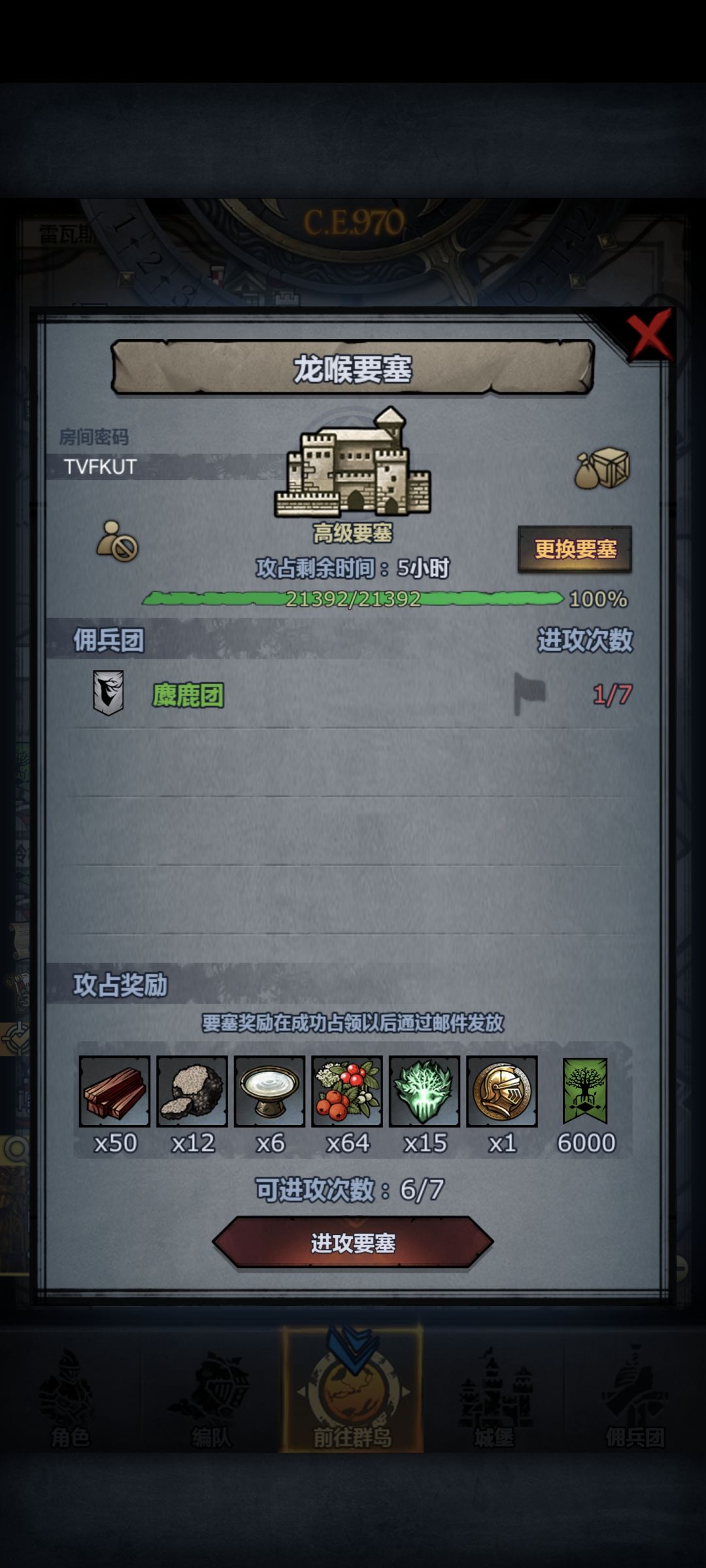Open the 麋鹿团 mercenary group row
This screenshot has width=706, height=1568.
(353, 694)
